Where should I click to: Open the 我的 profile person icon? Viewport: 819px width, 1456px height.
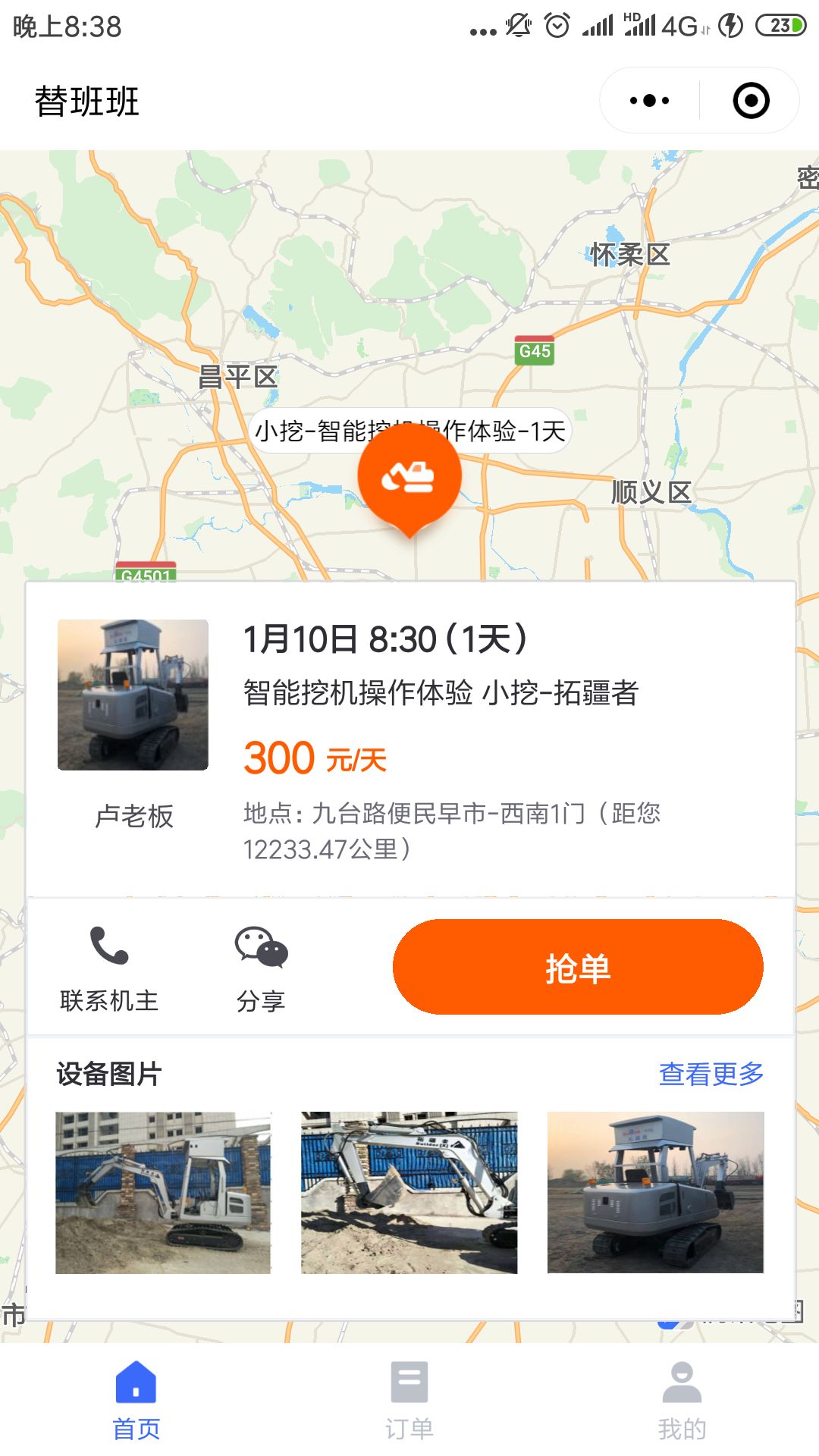pos(682,1380)
